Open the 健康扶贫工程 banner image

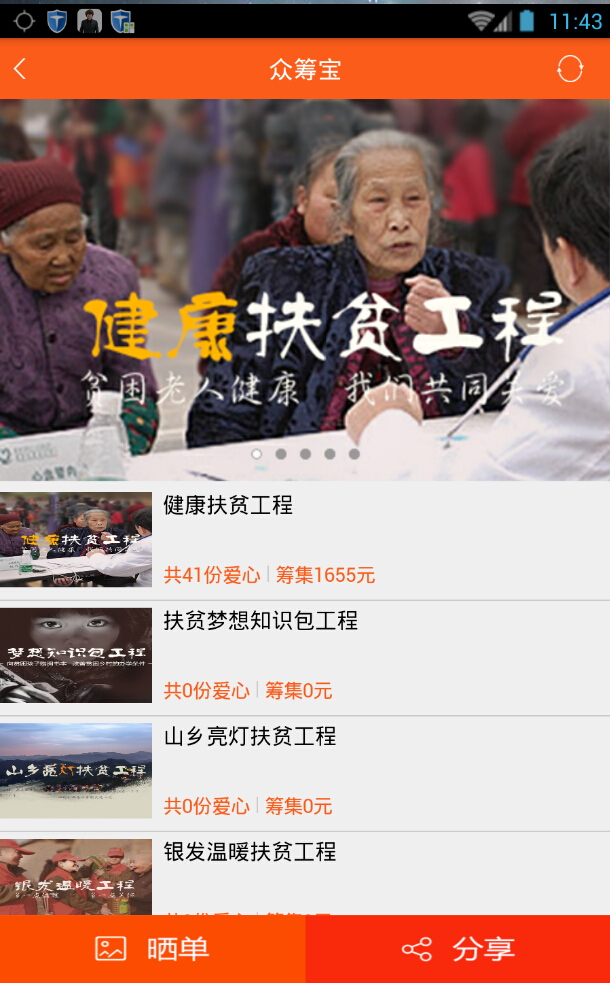pos(305,290)
